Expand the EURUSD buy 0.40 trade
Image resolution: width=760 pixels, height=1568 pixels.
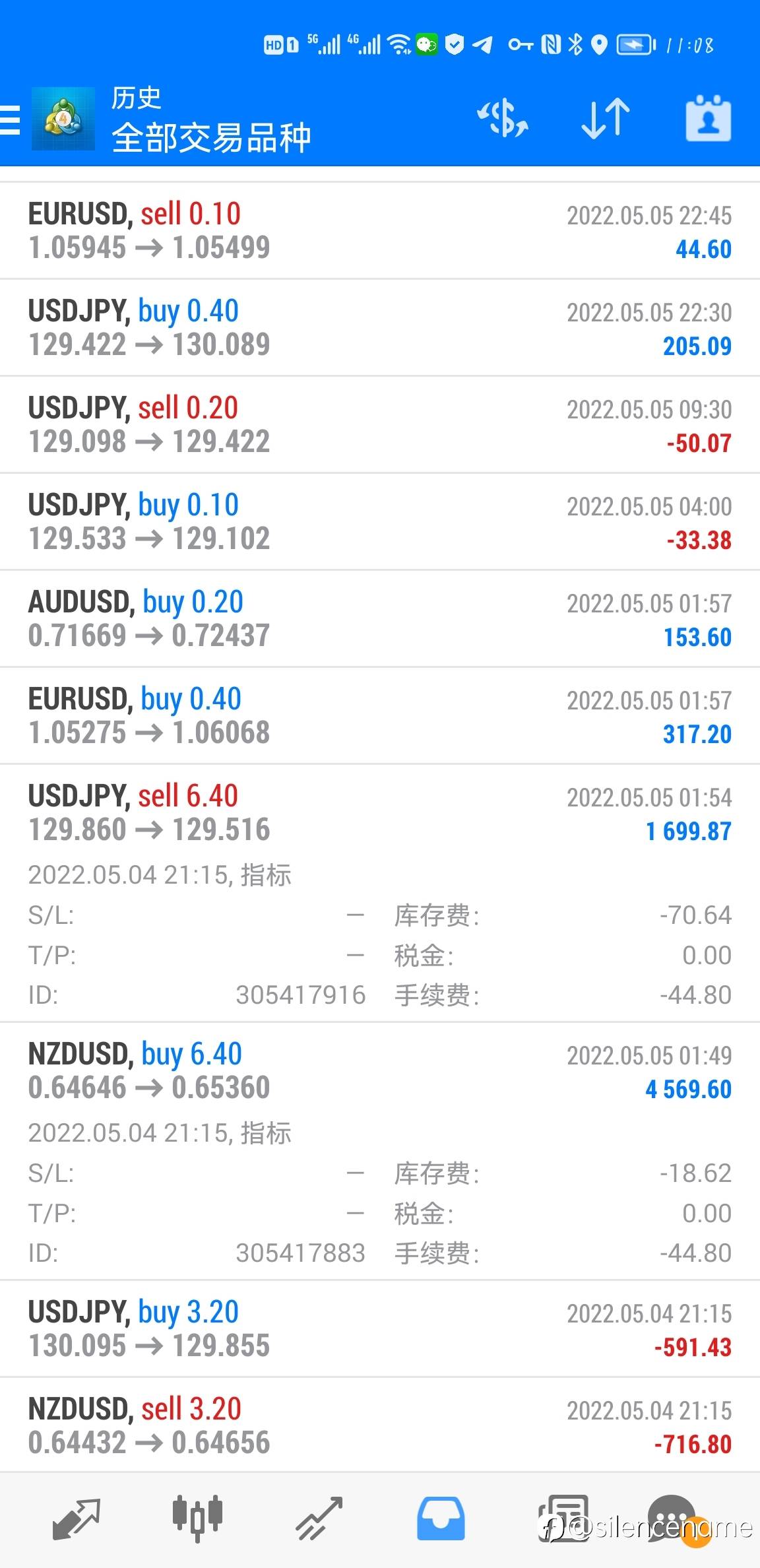click(x=380, y=716)
